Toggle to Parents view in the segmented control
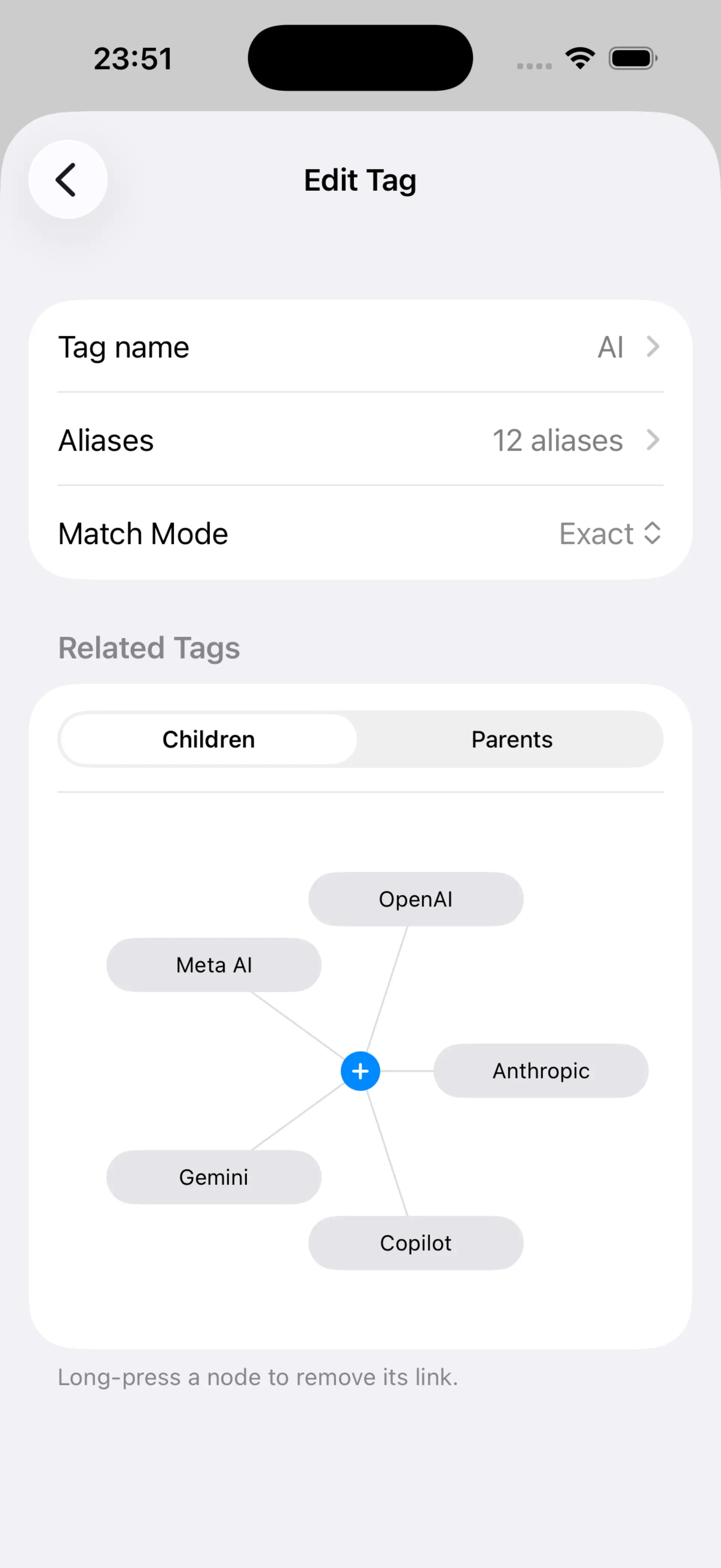Image resolution: width=721 pixels, height=1568 pixels. pyautogui.click(x=511, y=739)
